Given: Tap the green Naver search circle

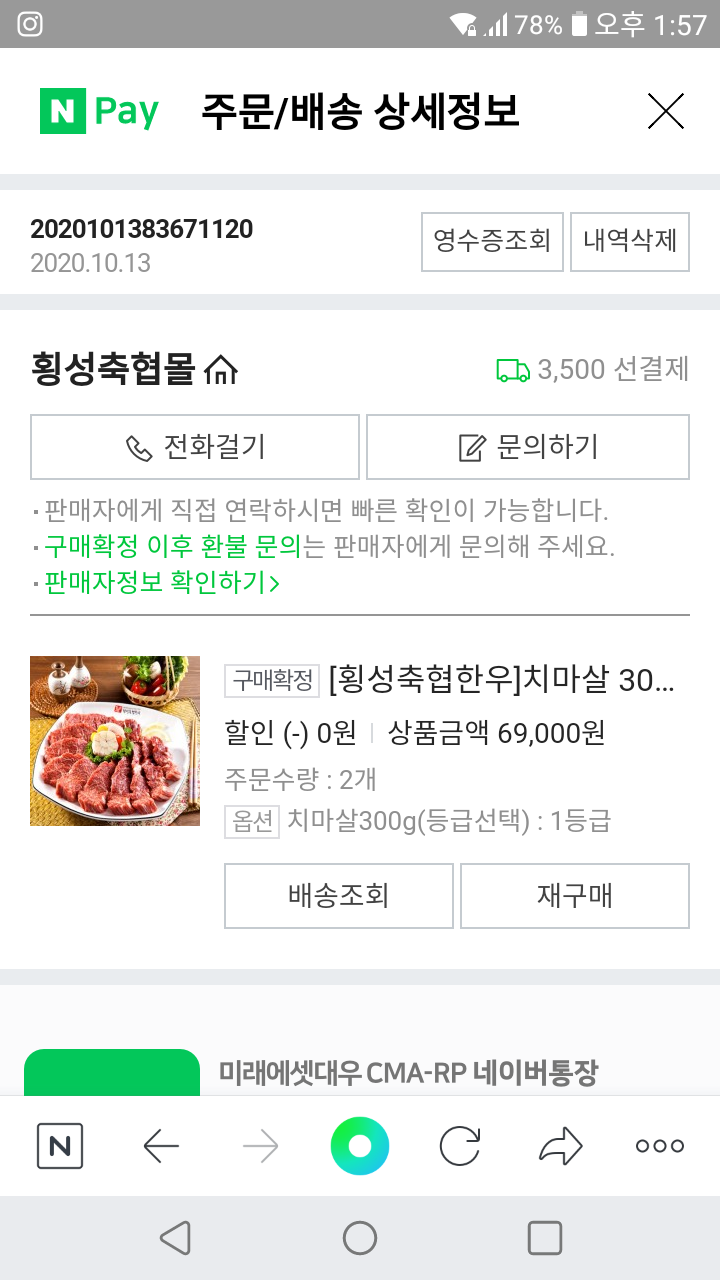Looking at the screenshot, I should tap(360, 1146).
